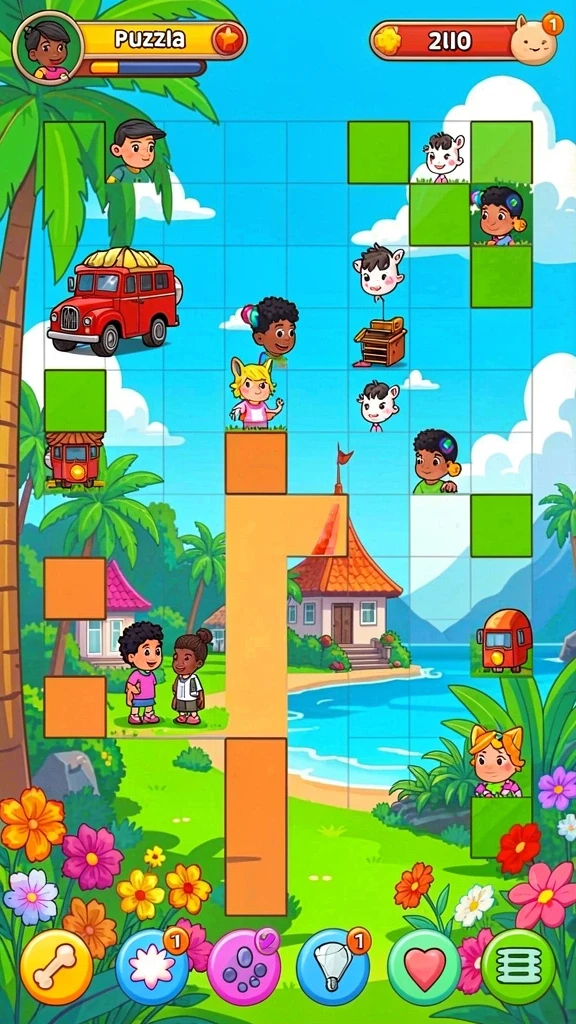
Task: Tap the purple paw print button
Action: [244, 967]
